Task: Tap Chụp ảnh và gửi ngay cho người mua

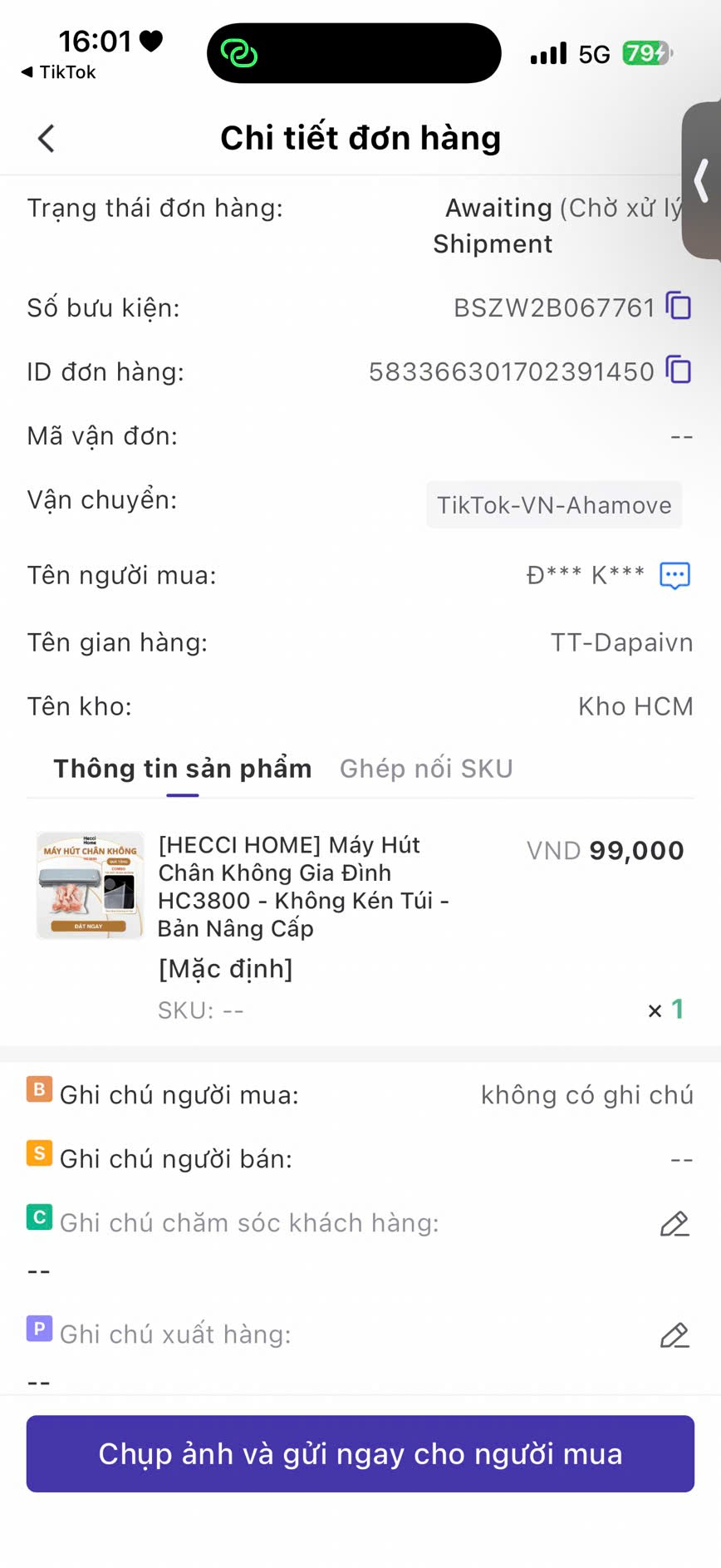Action: [360, 1453]
